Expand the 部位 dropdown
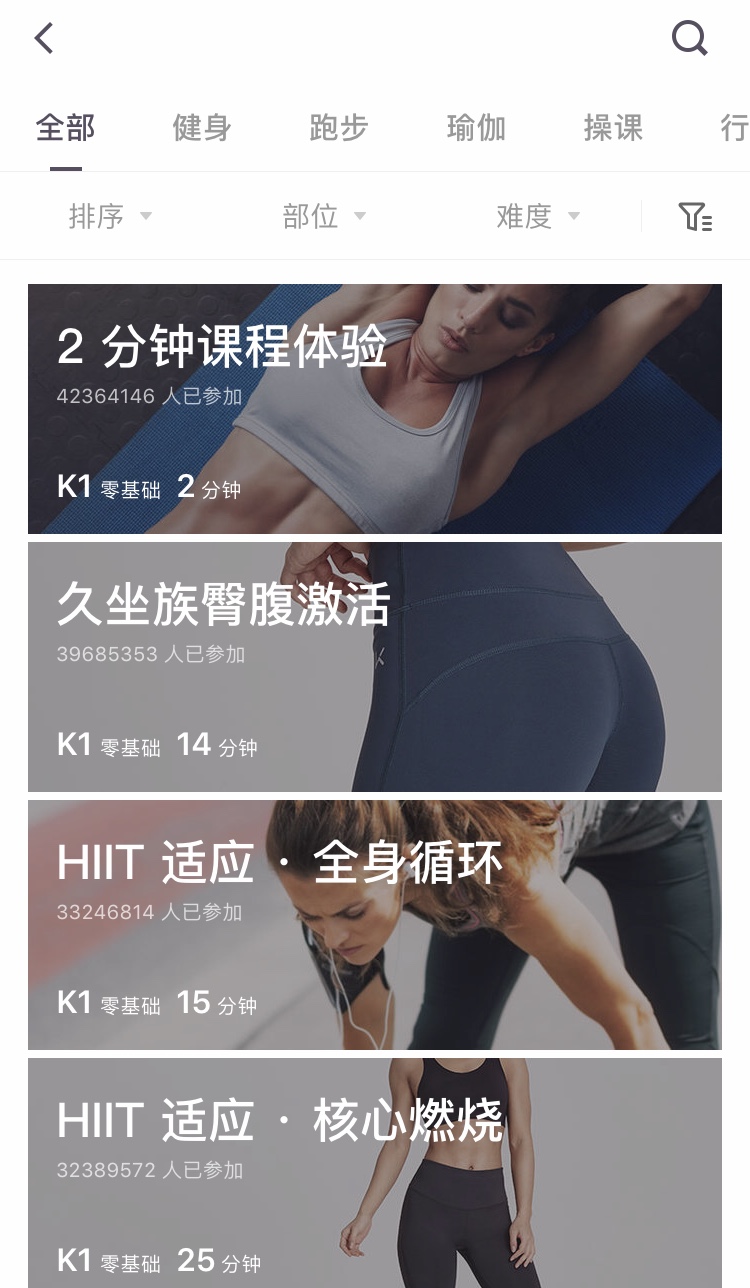750x1288 pixels. pyautogui.click(x=324, y=216)
